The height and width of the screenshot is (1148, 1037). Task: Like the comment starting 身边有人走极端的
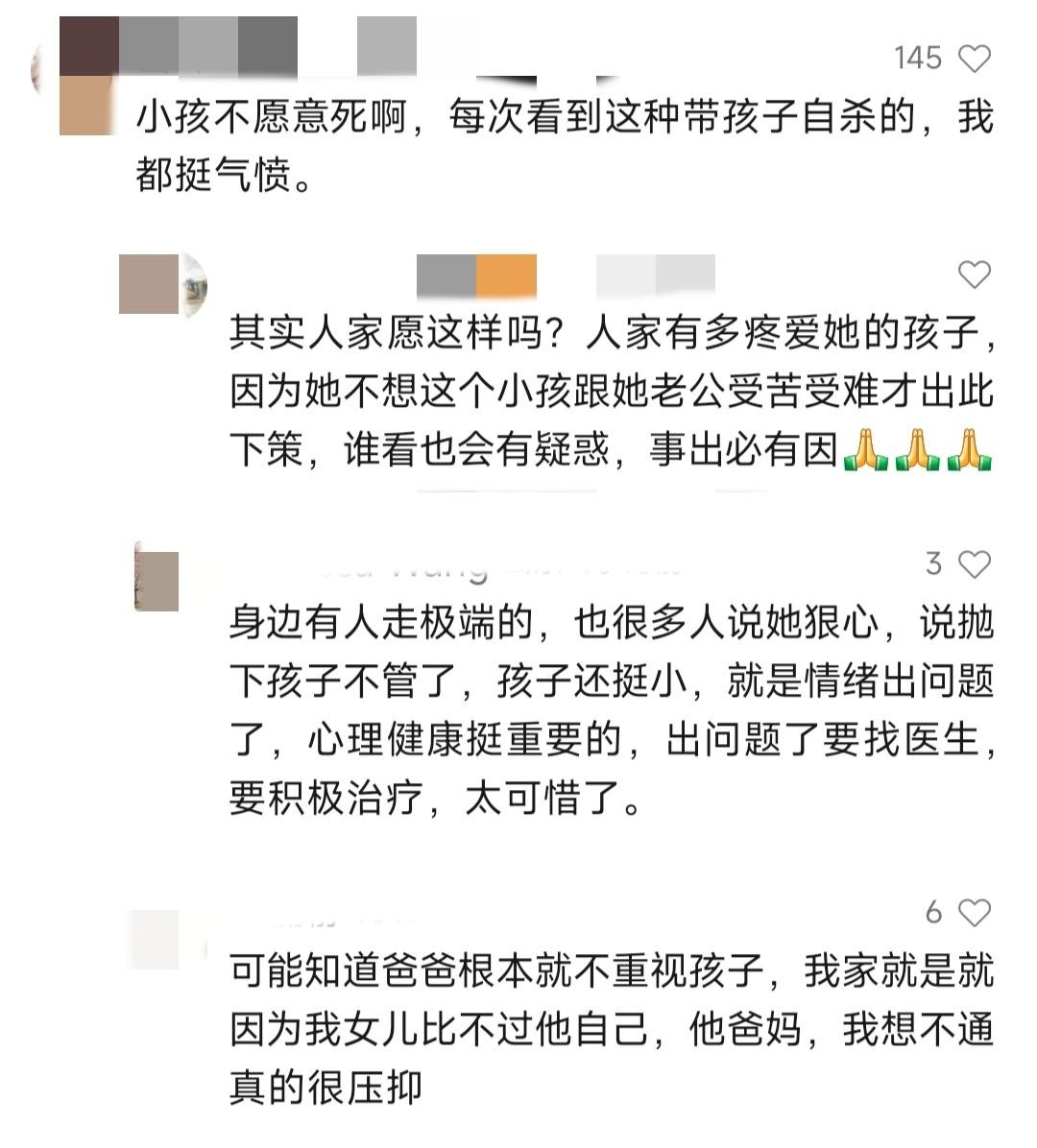pos(975,564)
